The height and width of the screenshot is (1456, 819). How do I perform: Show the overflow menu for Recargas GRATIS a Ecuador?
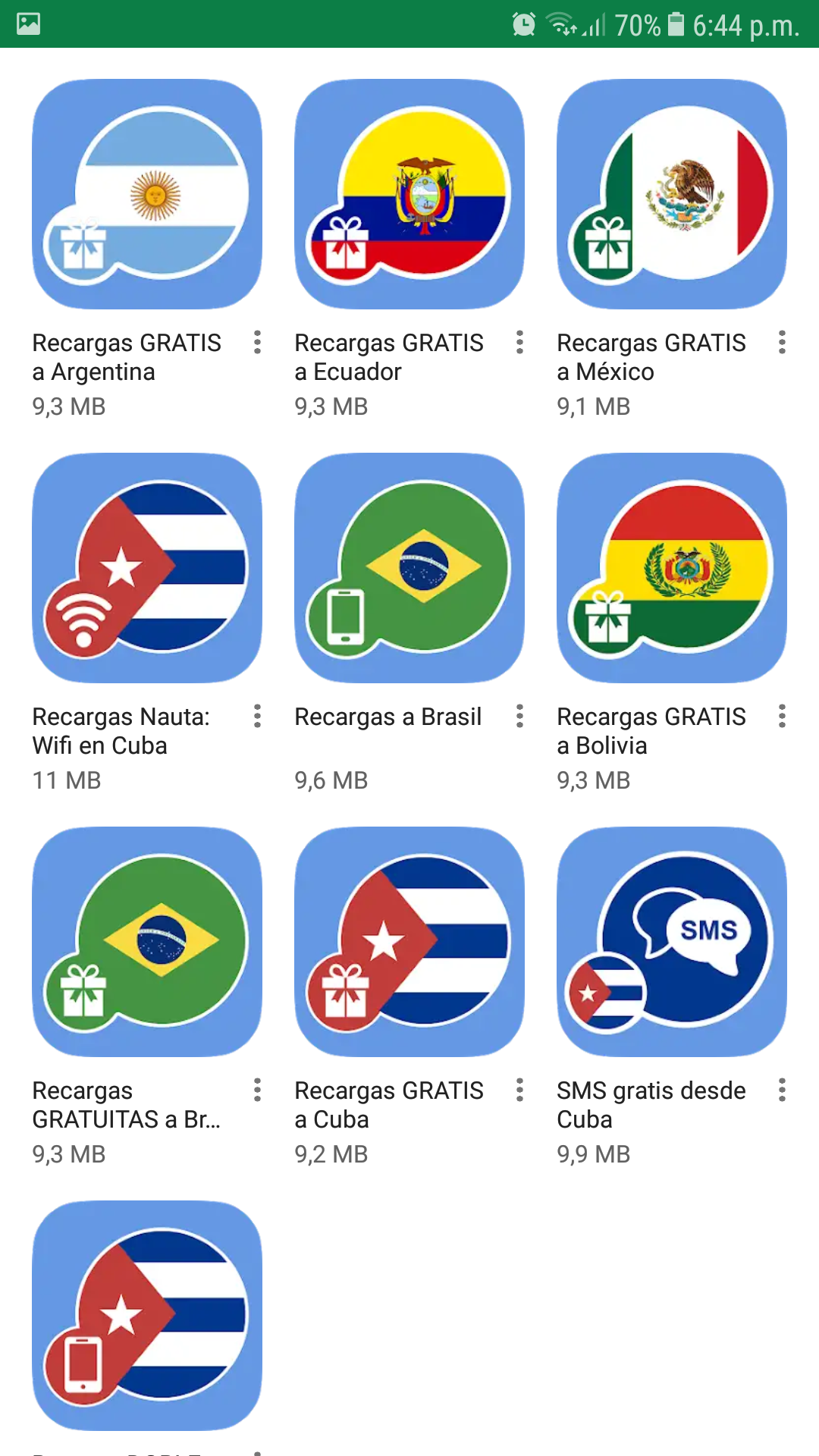520,343
